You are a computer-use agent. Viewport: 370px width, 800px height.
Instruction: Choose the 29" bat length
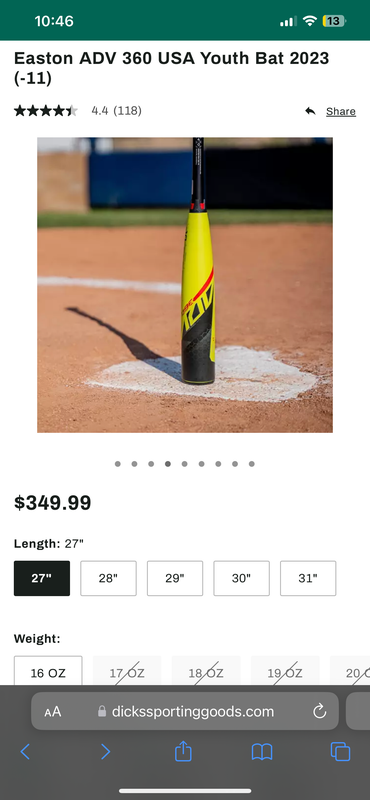[x=175, y=578]
